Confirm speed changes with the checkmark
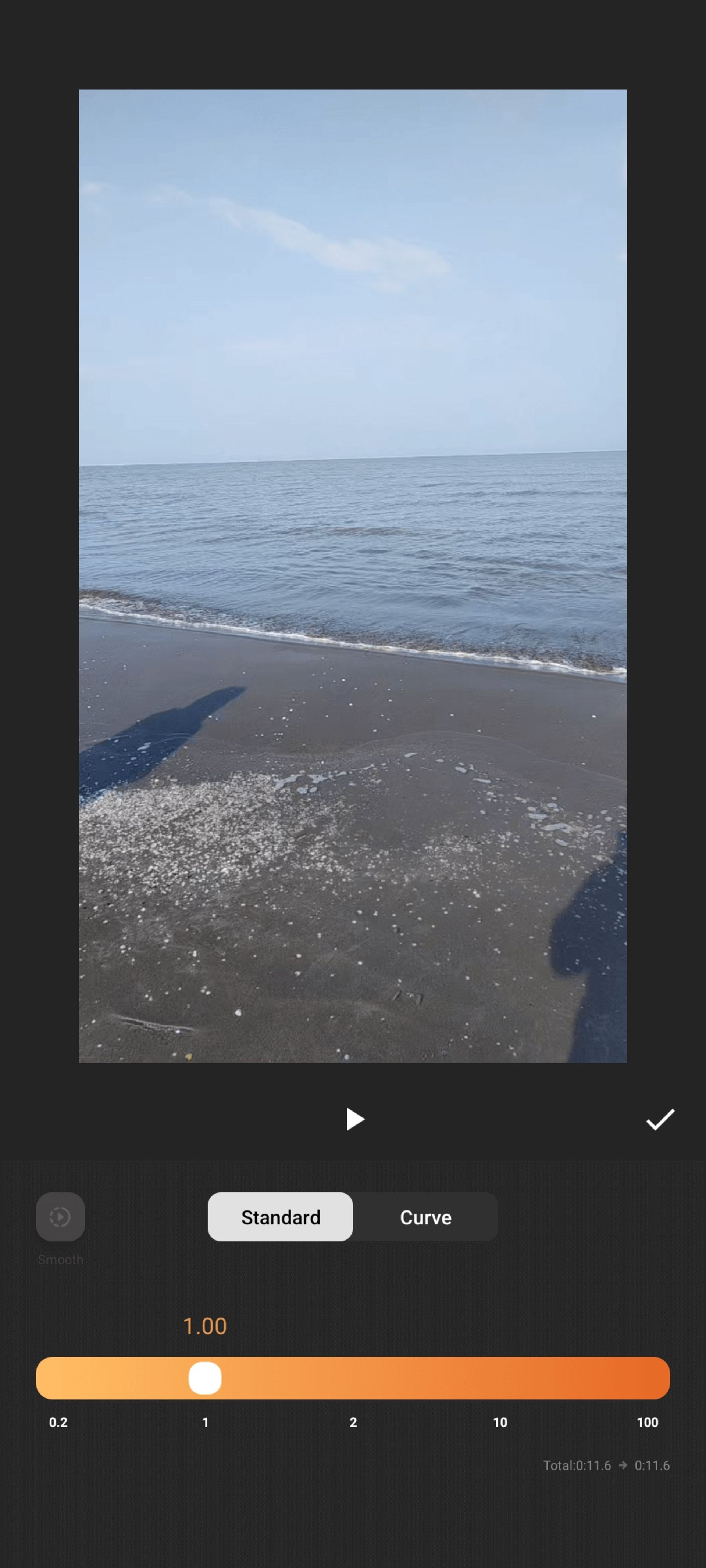This screenshot has height=1568, width=706. pos(660,1119)
